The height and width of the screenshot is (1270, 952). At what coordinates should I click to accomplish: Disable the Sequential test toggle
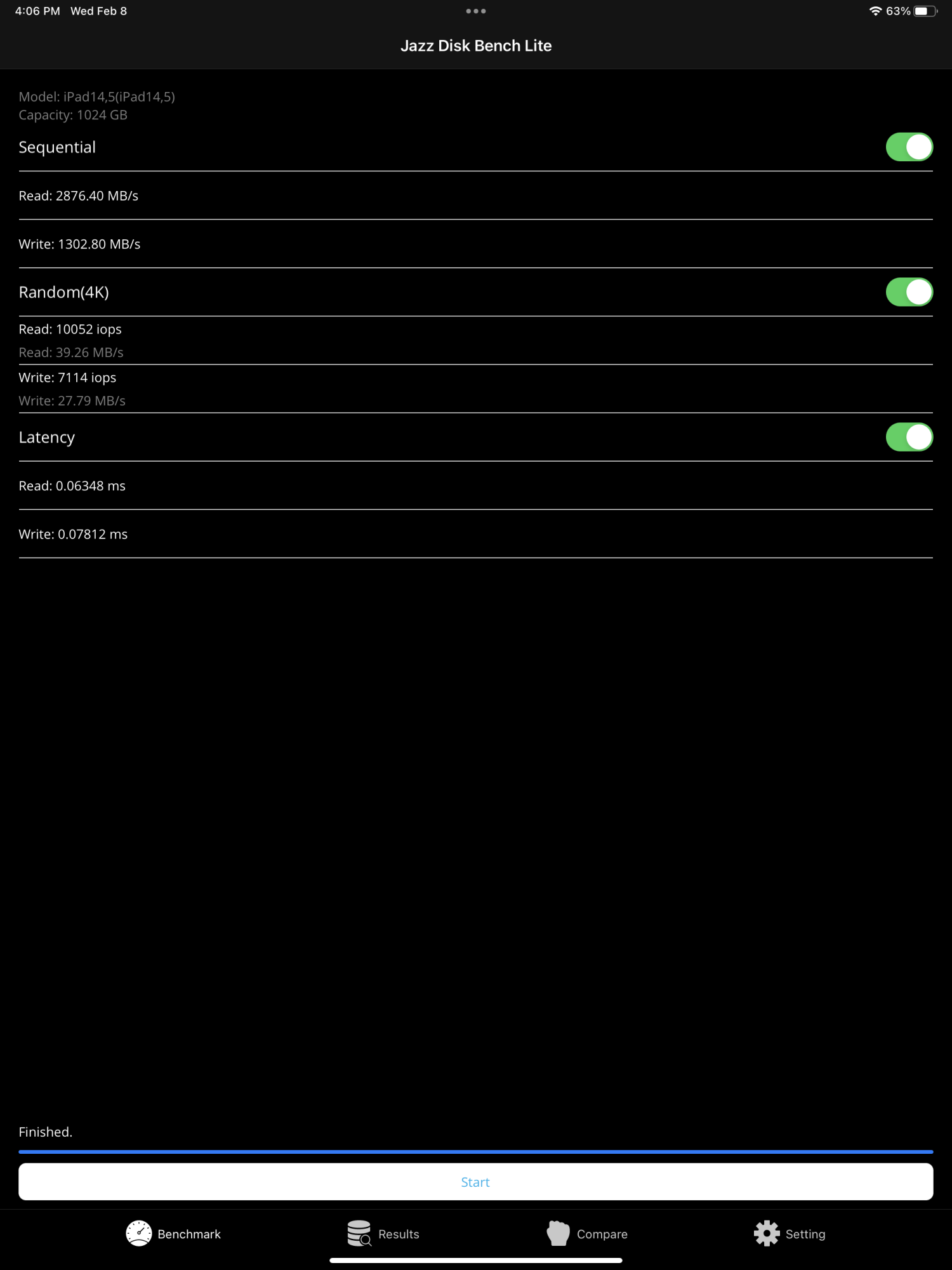[x=909, y=147]
